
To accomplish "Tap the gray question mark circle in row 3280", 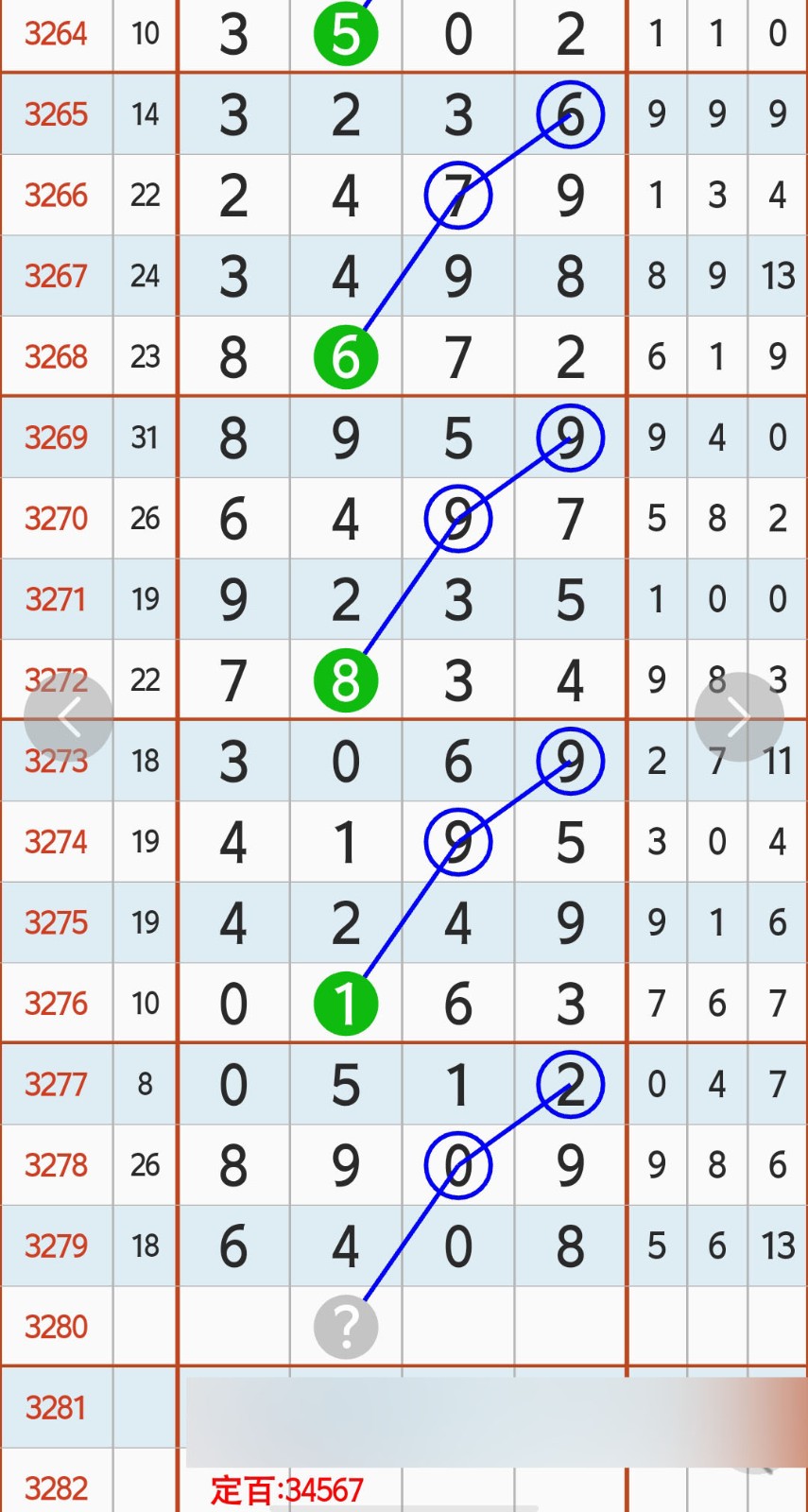I will (346, 1327).
